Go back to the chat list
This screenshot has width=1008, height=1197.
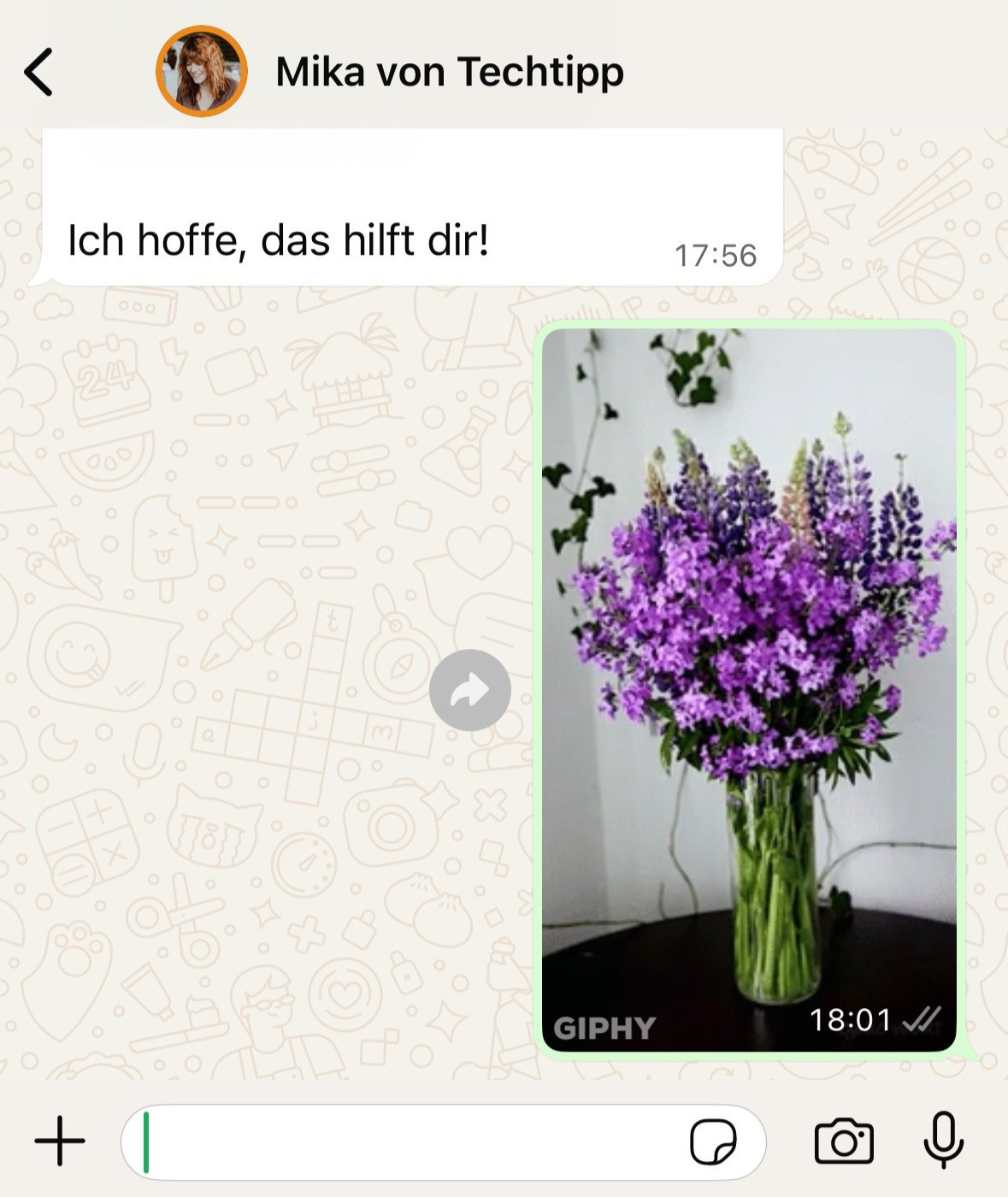(39, 72)
